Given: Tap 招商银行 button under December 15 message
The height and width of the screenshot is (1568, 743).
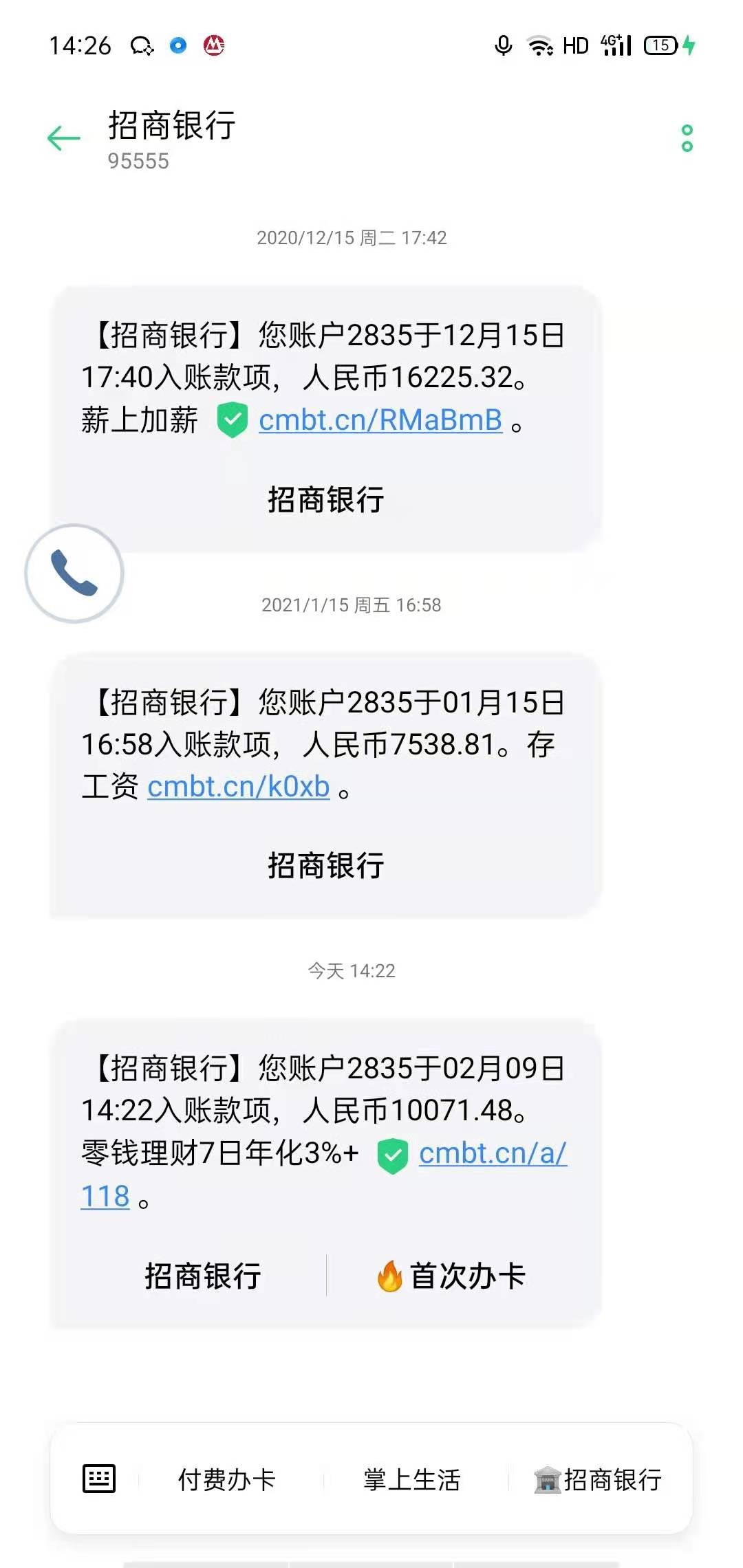Looking at the screenshot, I should 325,499.
